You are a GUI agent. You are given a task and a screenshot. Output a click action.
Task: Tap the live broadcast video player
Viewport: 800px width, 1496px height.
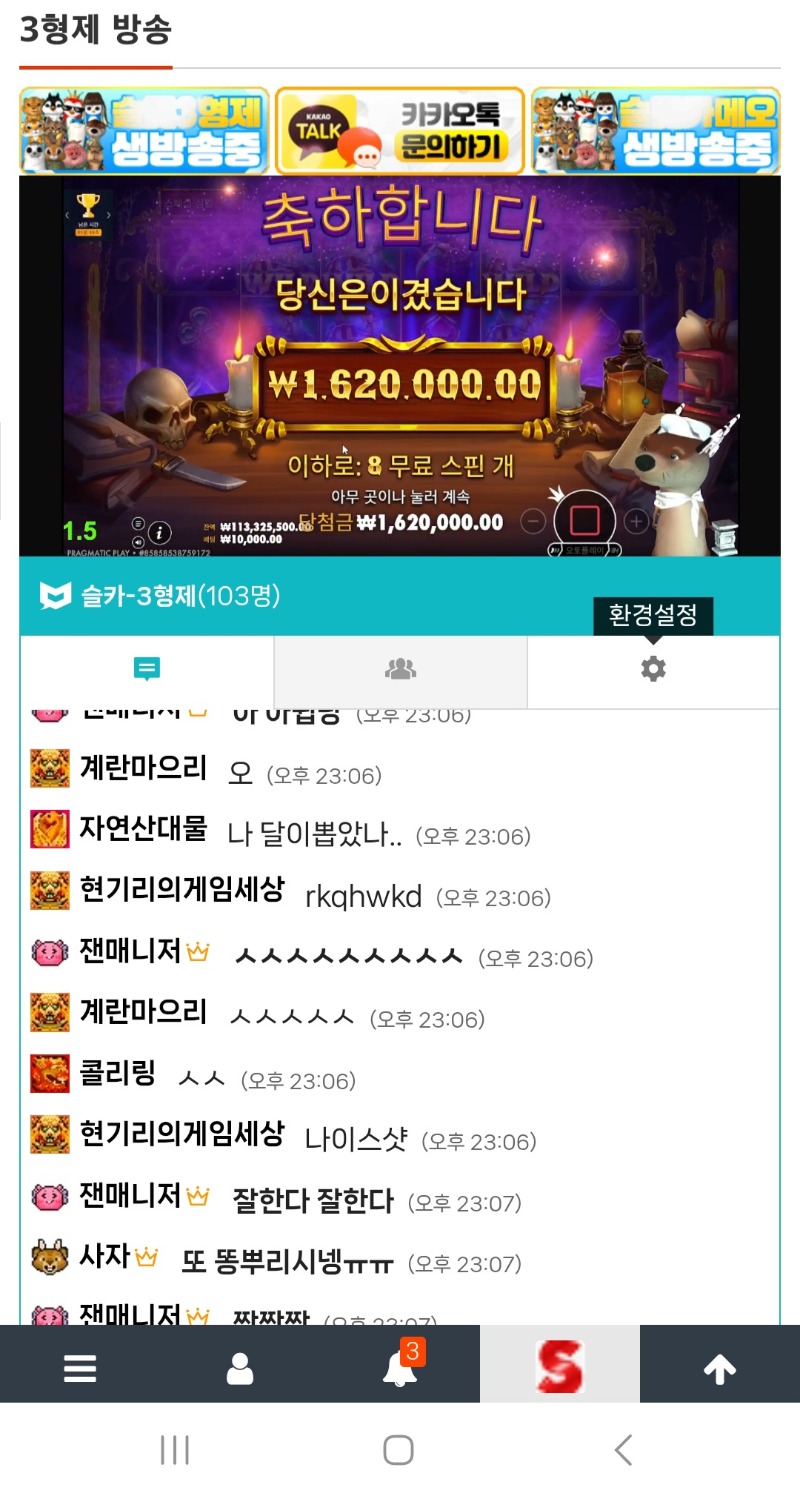[x=400, y=366]
